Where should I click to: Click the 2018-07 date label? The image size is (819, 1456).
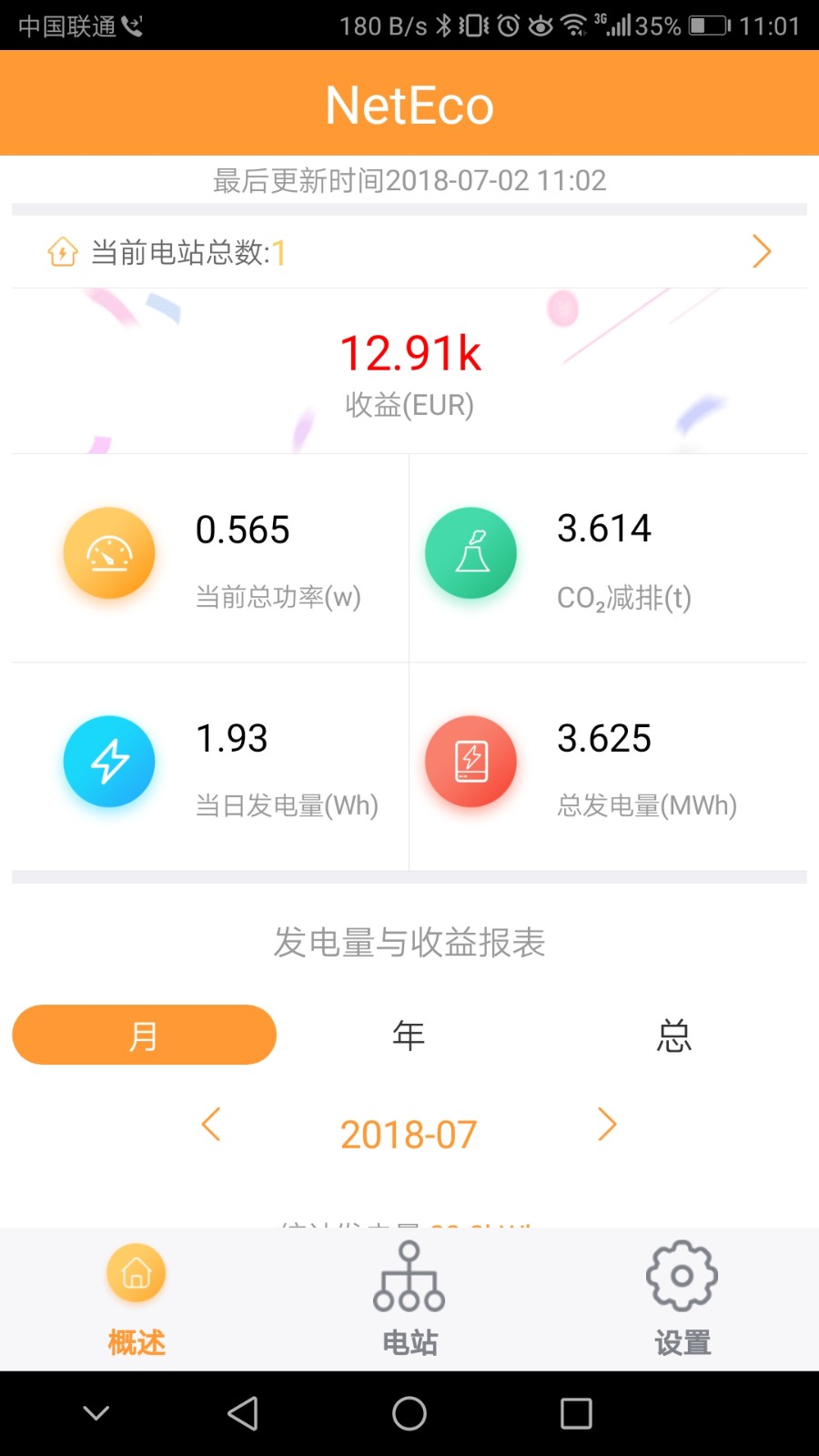tap(409, 1133)
